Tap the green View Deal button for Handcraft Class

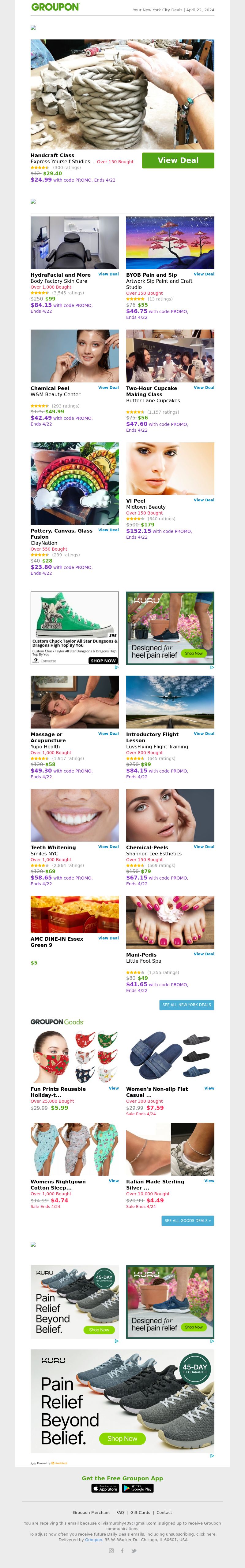pyautogui.click(x=178, y=160)
